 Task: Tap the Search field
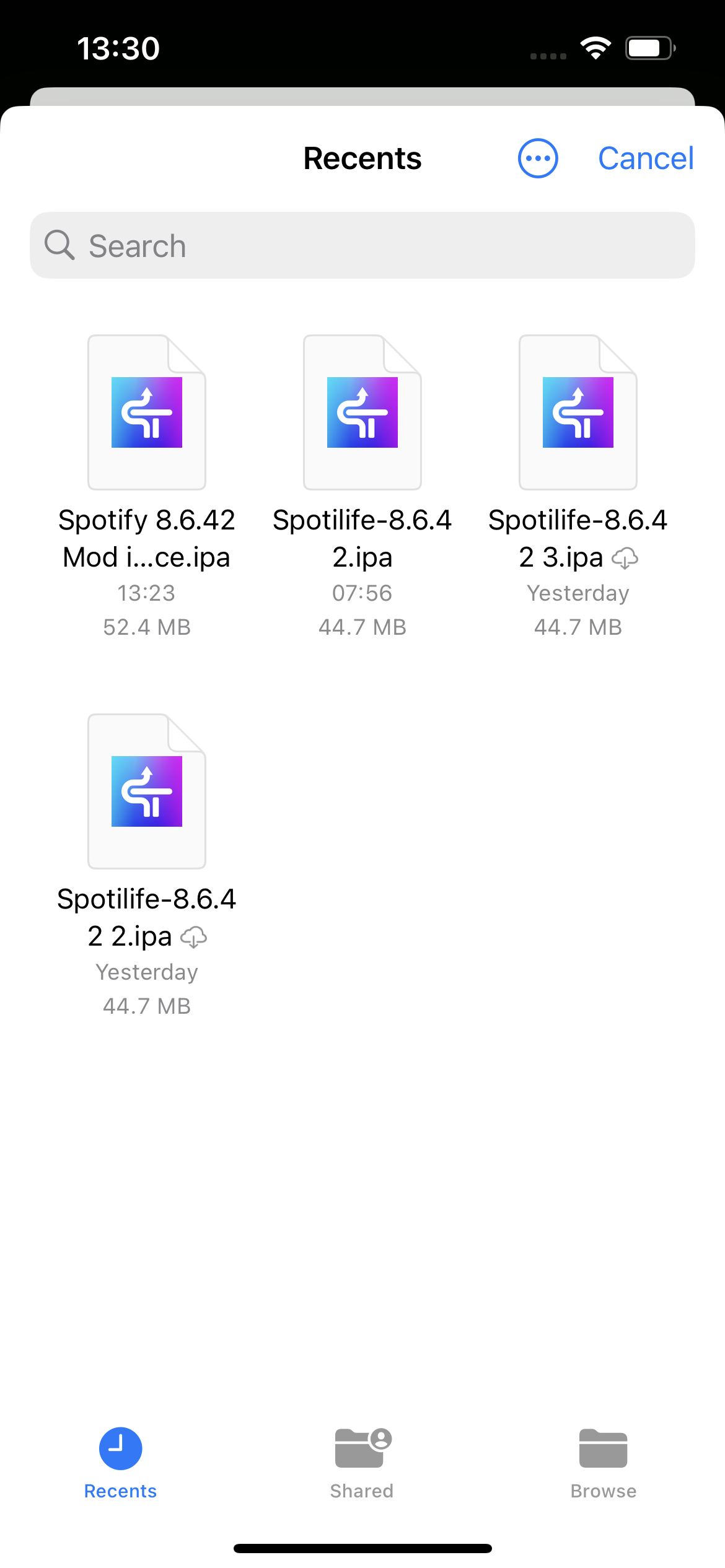(362, 245)
